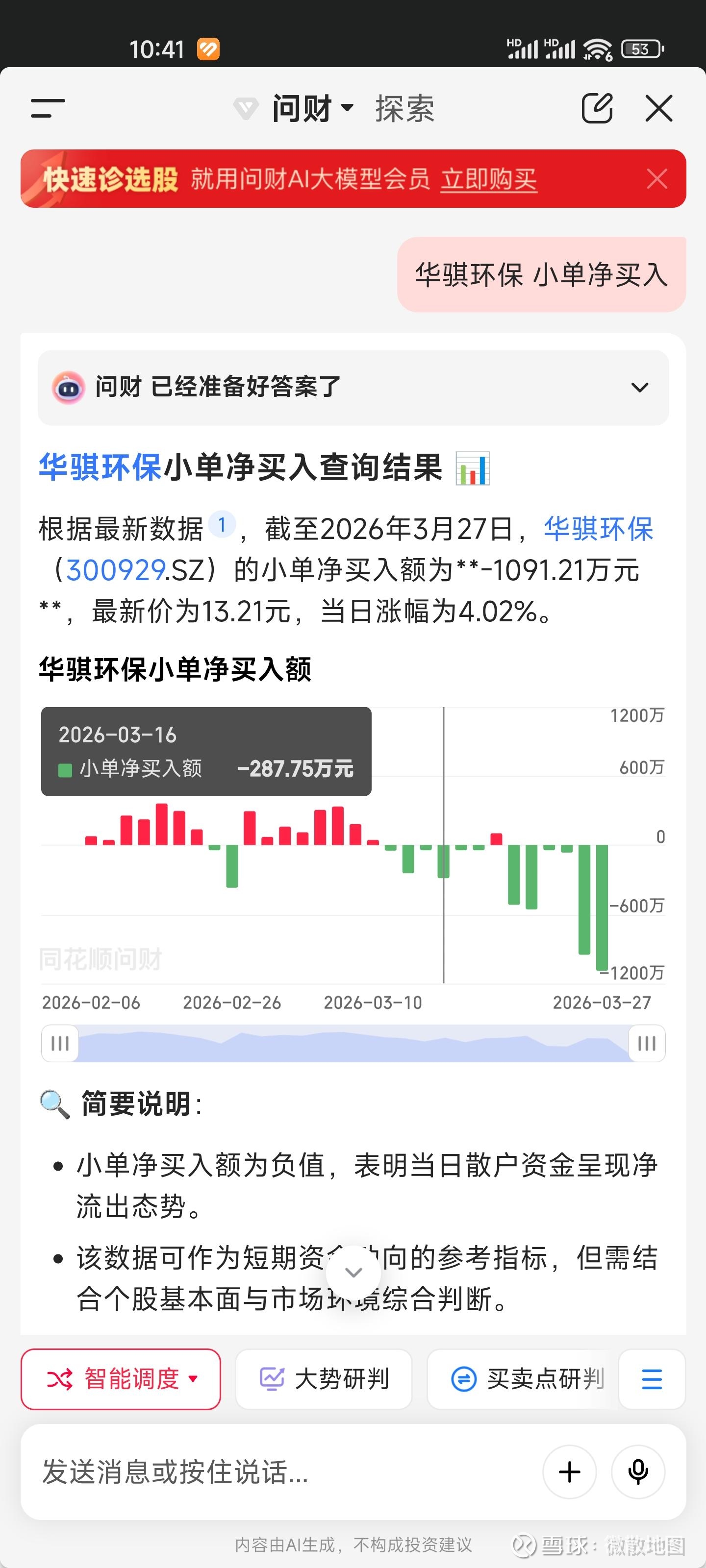Close the 问财 page
This screenshot has height=1568, width=706.
658,109
